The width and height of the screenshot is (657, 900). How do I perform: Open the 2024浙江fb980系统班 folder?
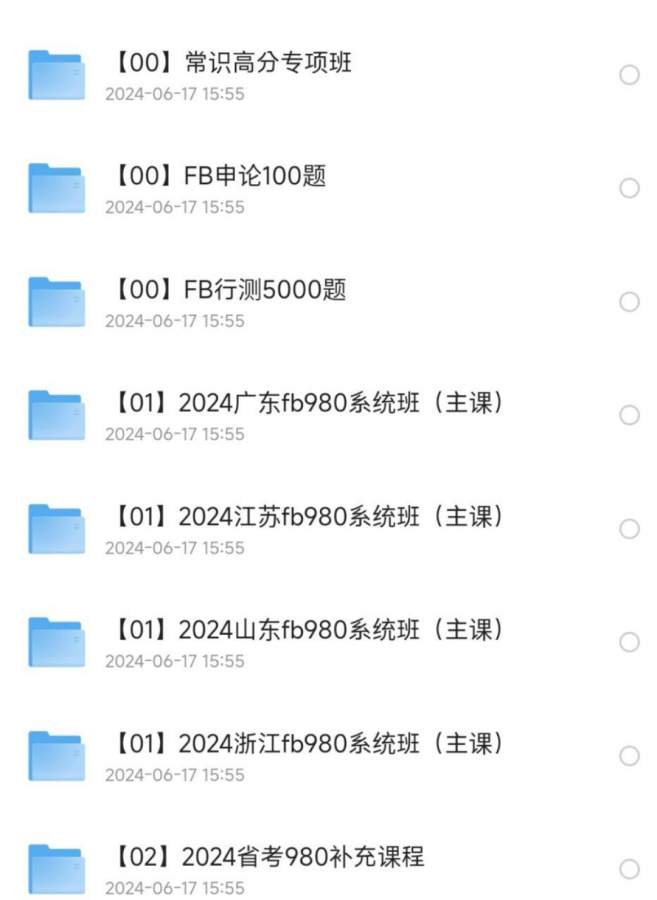(303, 744)
